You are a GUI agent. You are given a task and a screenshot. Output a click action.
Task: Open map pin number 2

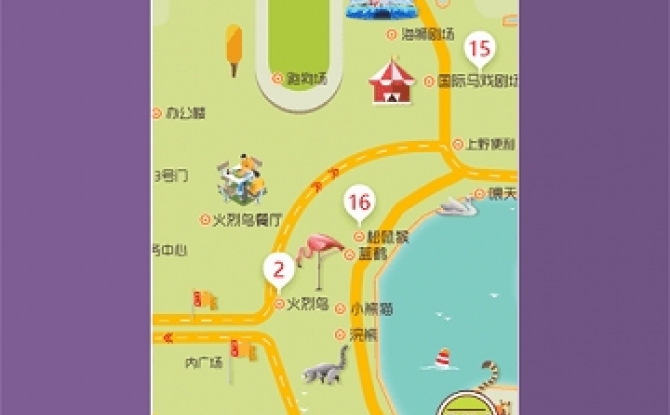(279, 269)
